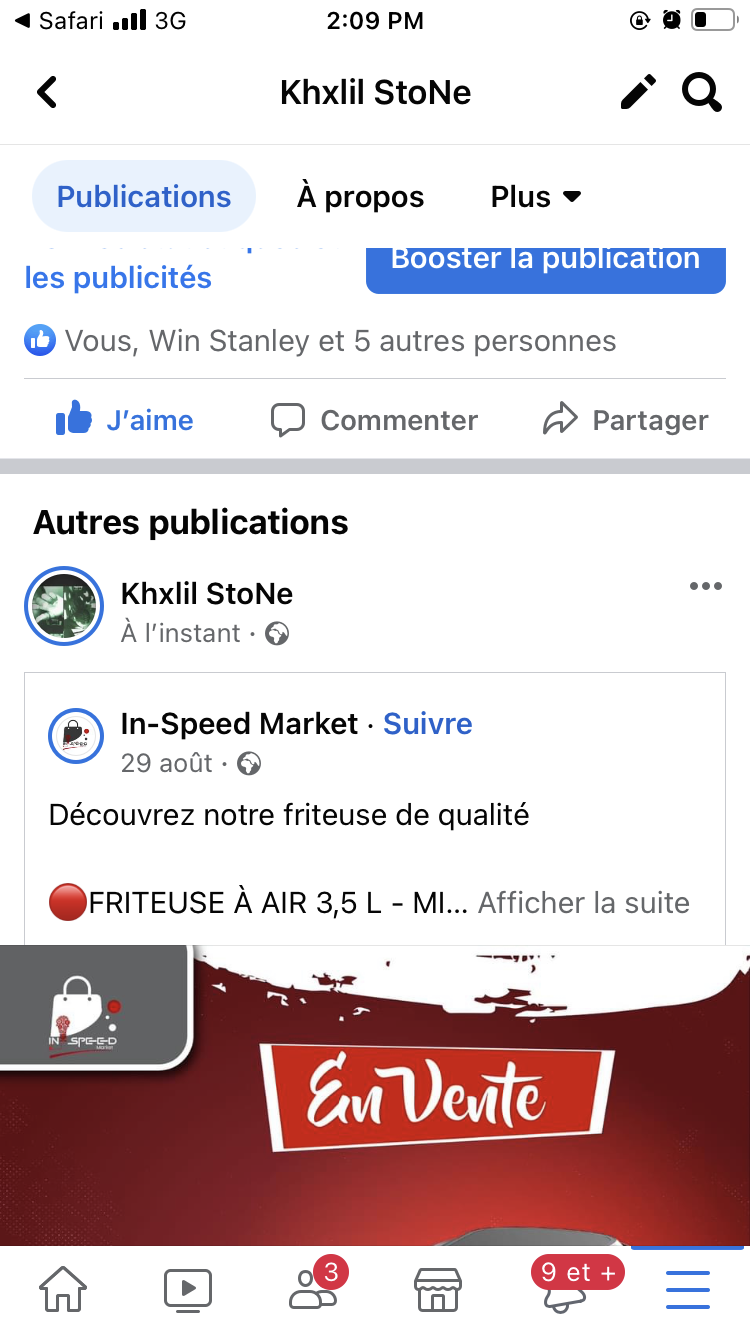Go back using the top-left arrow
Viewport: 750px width, 1334px height.
click(47, 93)
